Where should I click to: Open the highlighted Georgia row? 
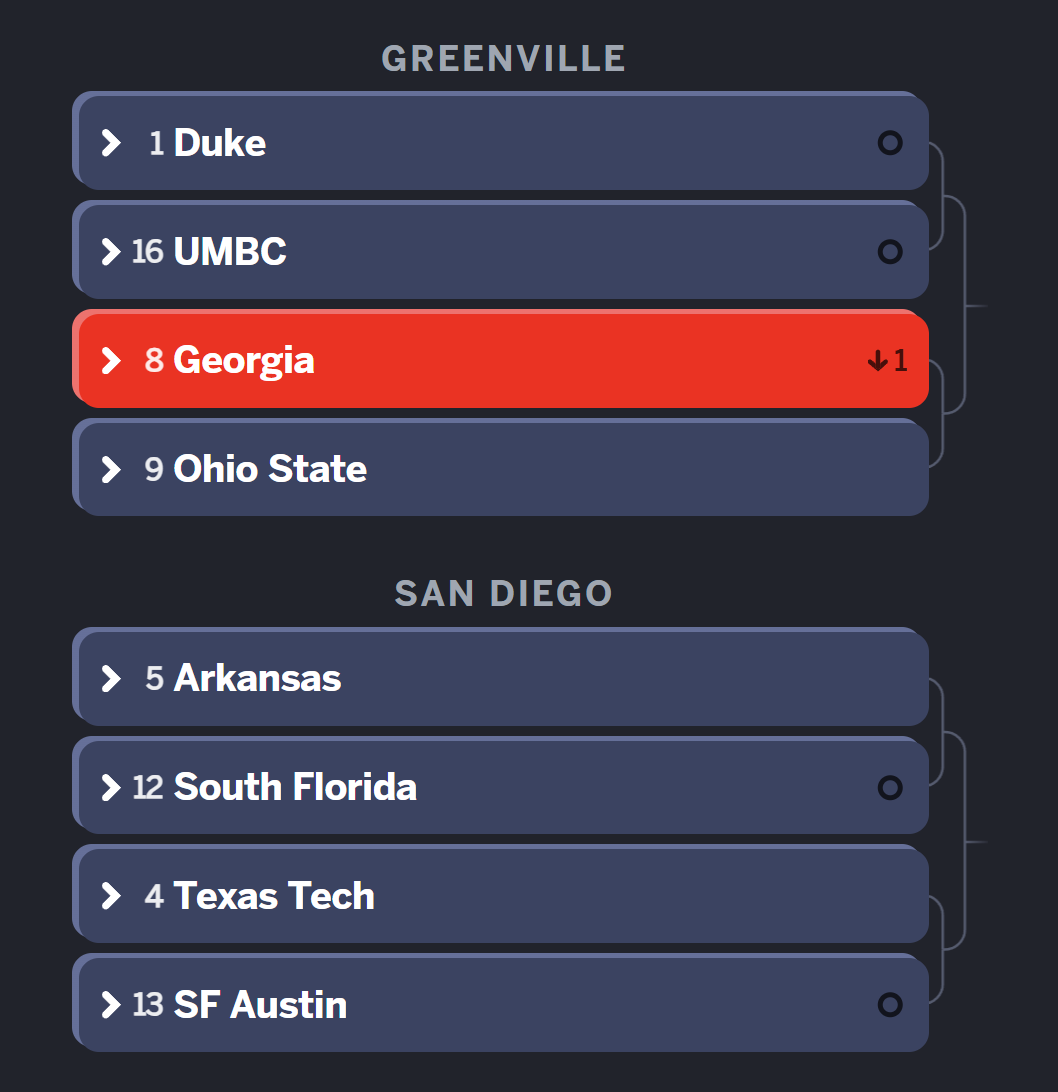tap(111, 360)
